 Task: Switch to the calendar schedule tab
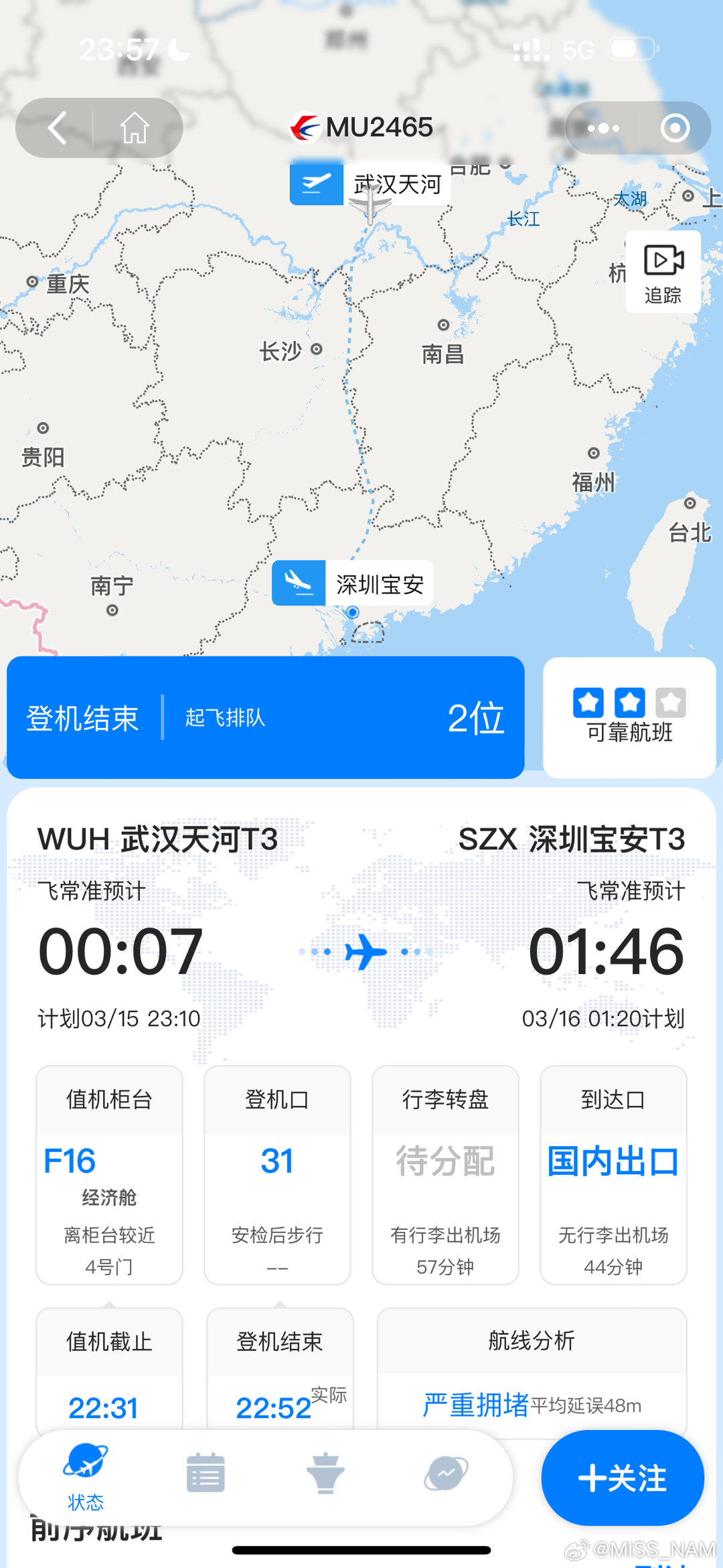click(206, 1474)
